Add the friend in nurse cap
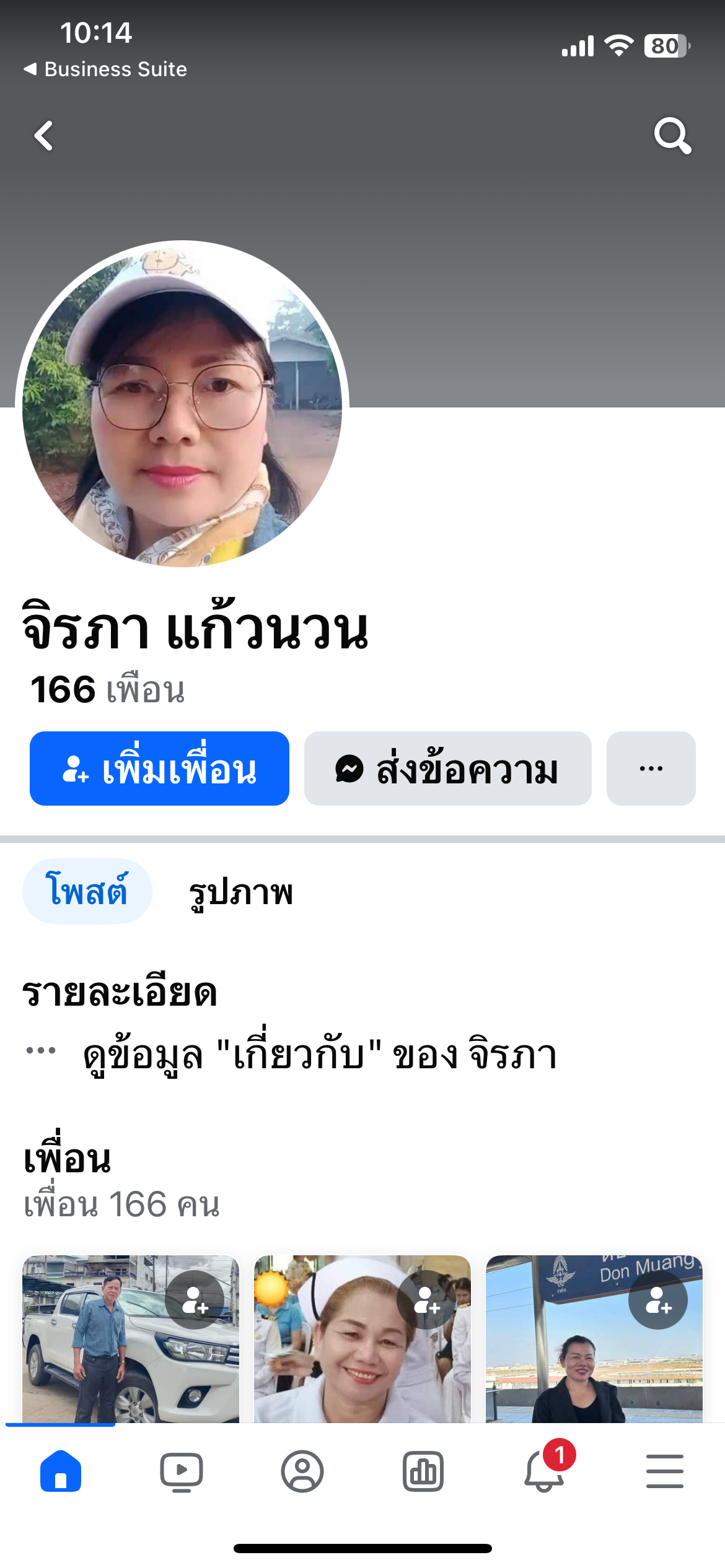The width and height of the screenshot is (725, 1568). coord(426,1300)
